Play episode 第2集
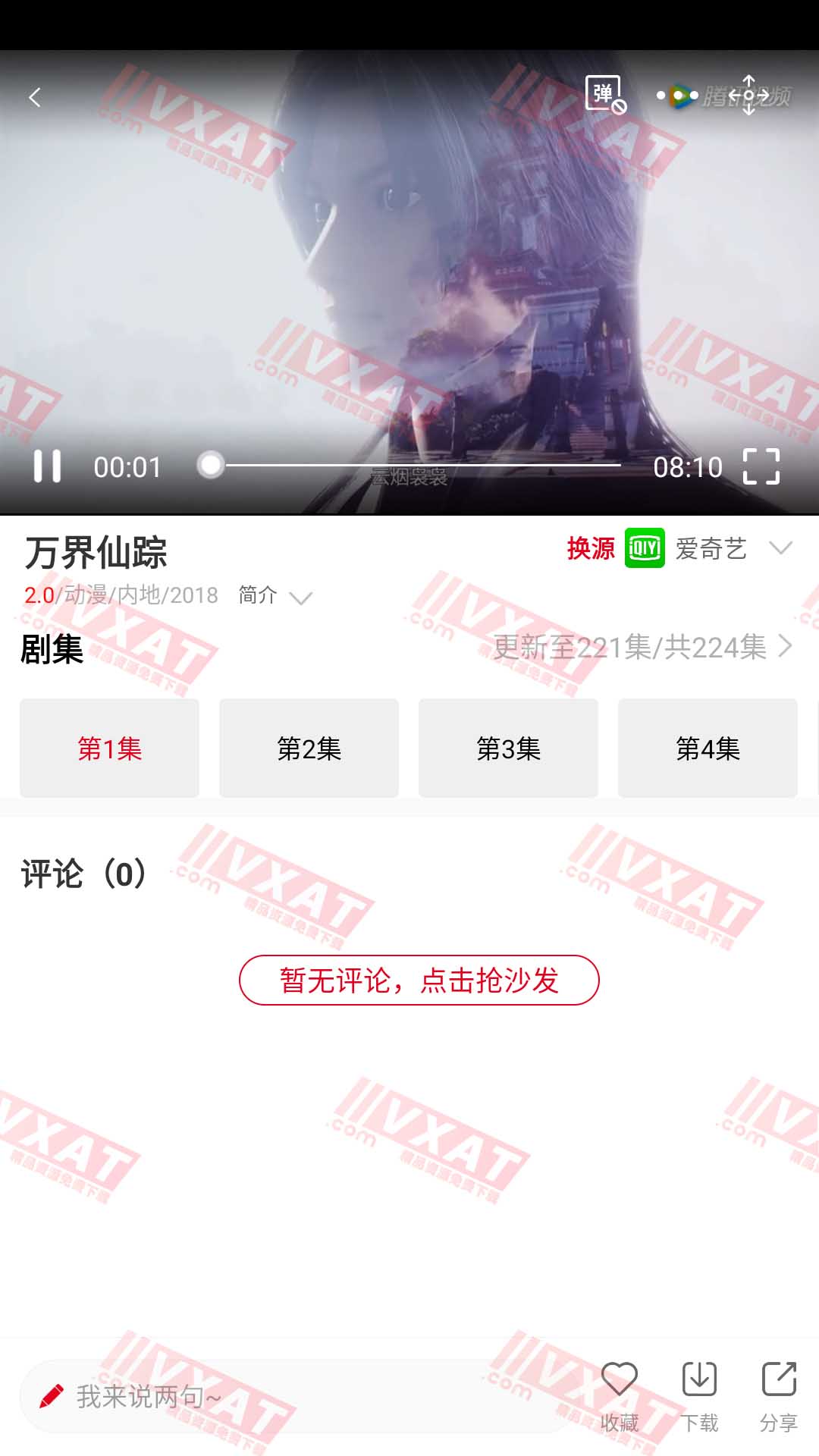819x1456 pixels. pos(309,748)
